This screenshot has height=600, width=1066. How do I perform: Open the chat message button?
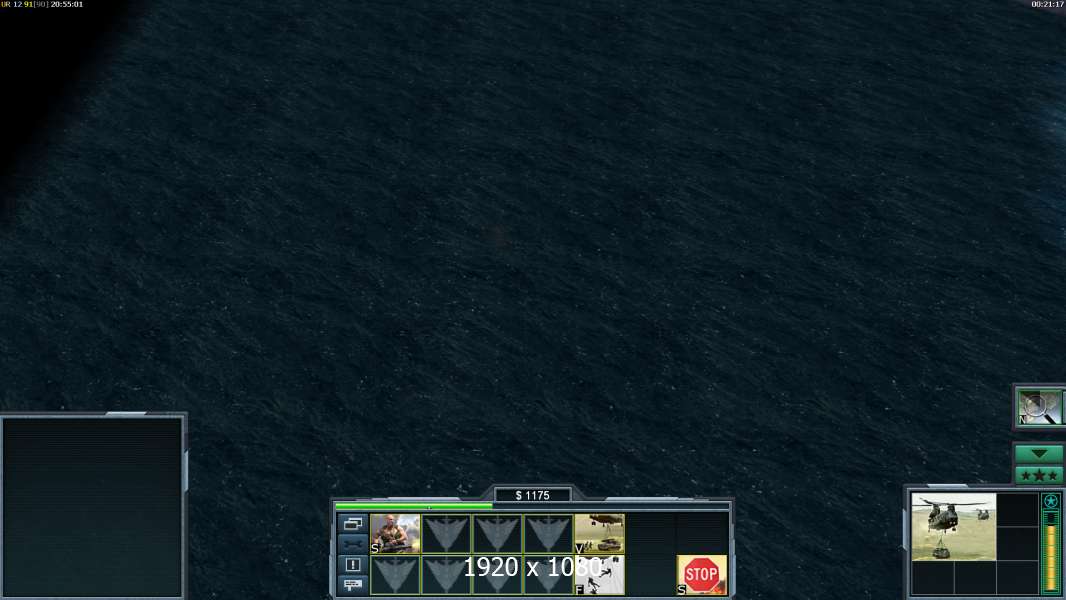click(x=353, y=584)
